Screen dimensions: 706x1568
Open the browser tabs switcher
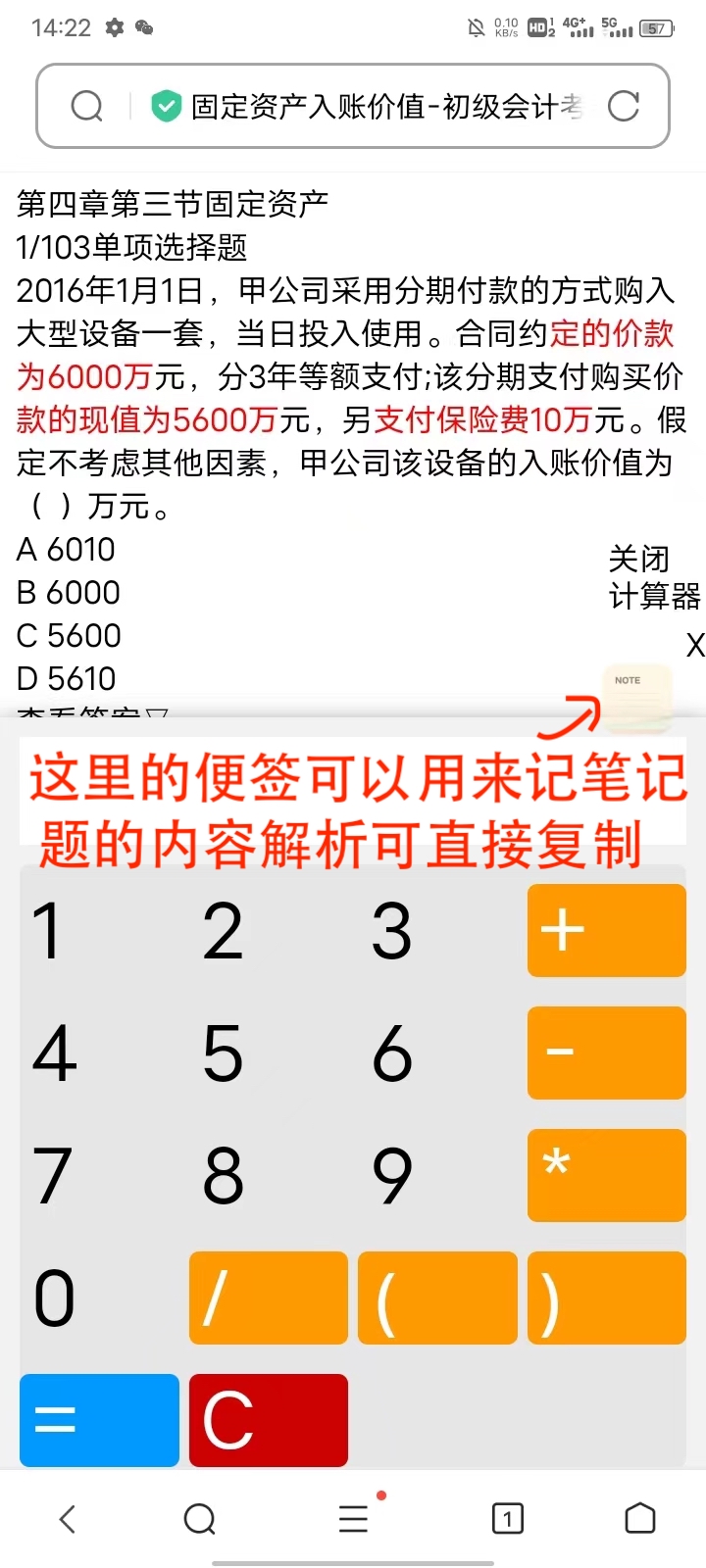tap(507, 1519)
